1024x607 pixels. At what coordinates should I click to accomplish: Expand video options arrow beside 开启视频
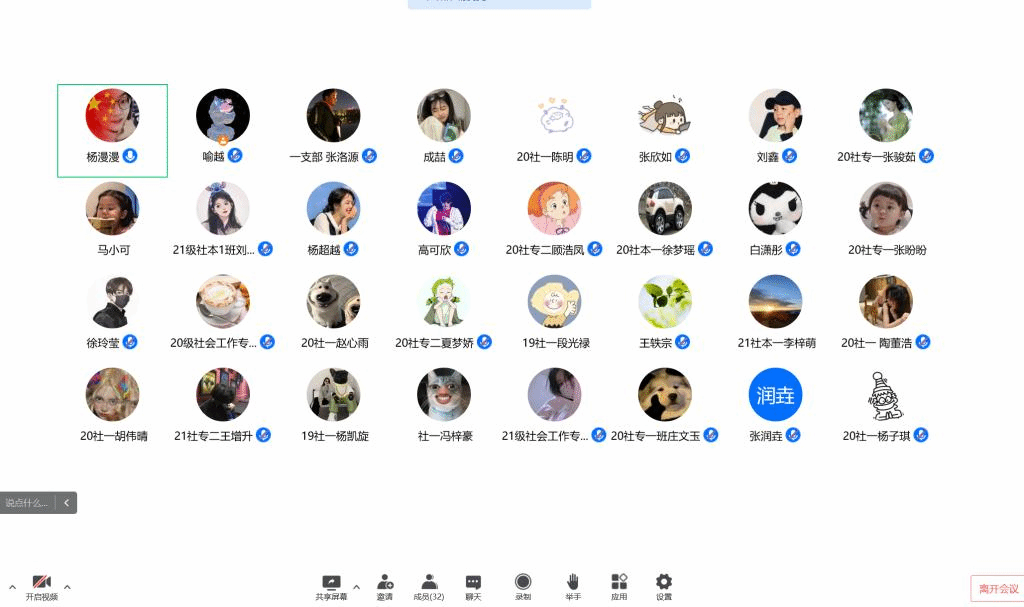(67, 587)
